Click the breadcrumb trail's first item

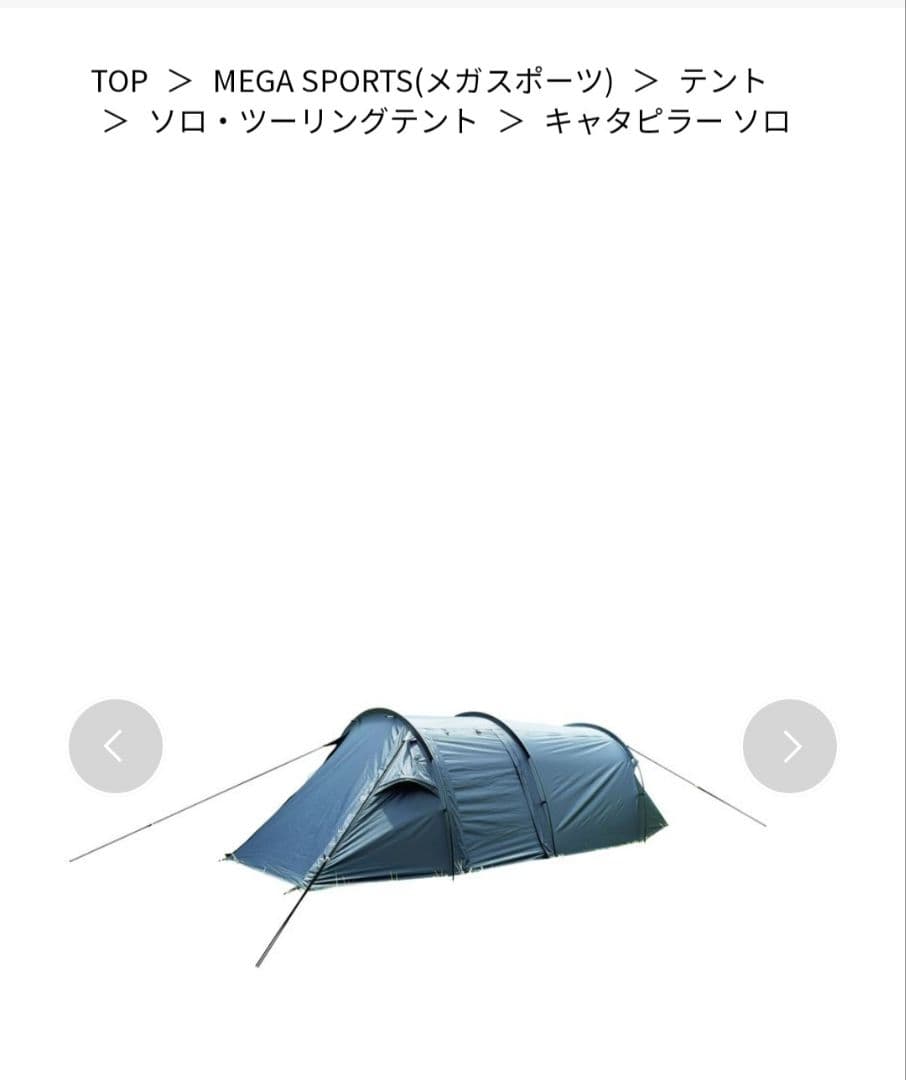[119, 81]
